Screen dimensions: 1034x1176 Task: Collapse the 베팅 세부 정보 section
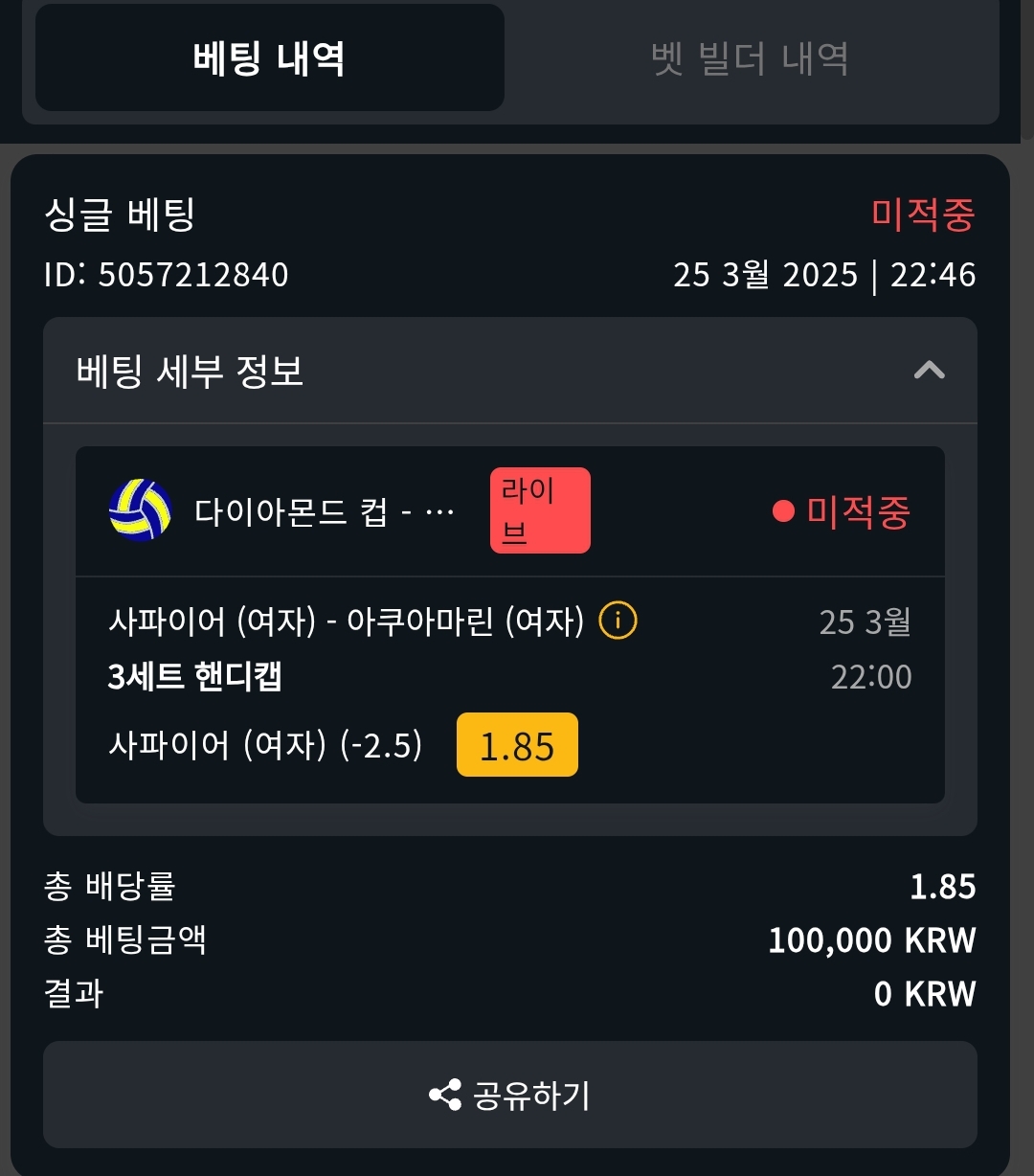929,371
